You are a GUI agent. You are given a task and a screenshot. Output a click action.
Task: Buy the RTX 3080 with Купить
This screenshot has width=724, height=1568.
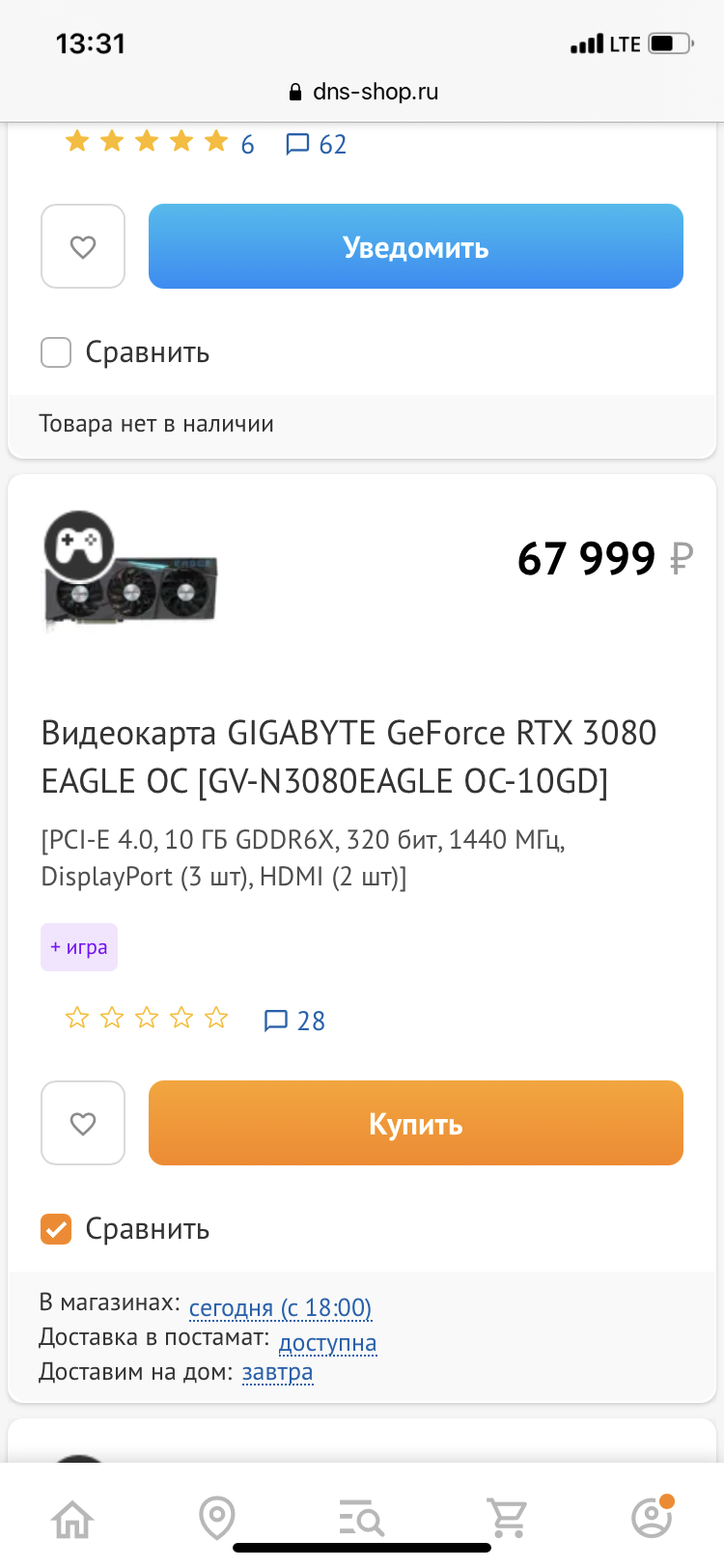point(415,1123)
